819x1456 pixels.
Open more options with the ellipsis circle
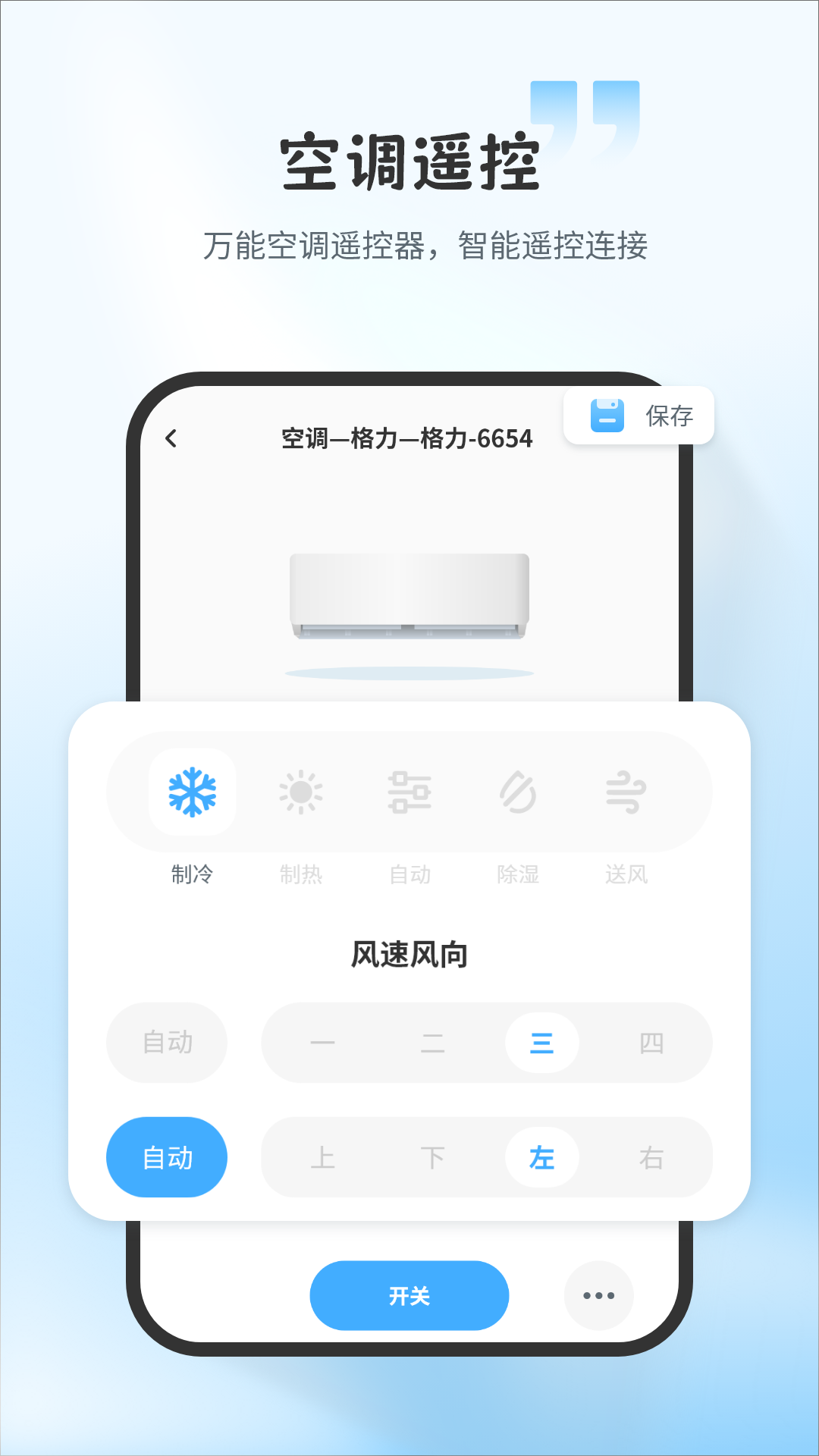(x=599, y=1295)
